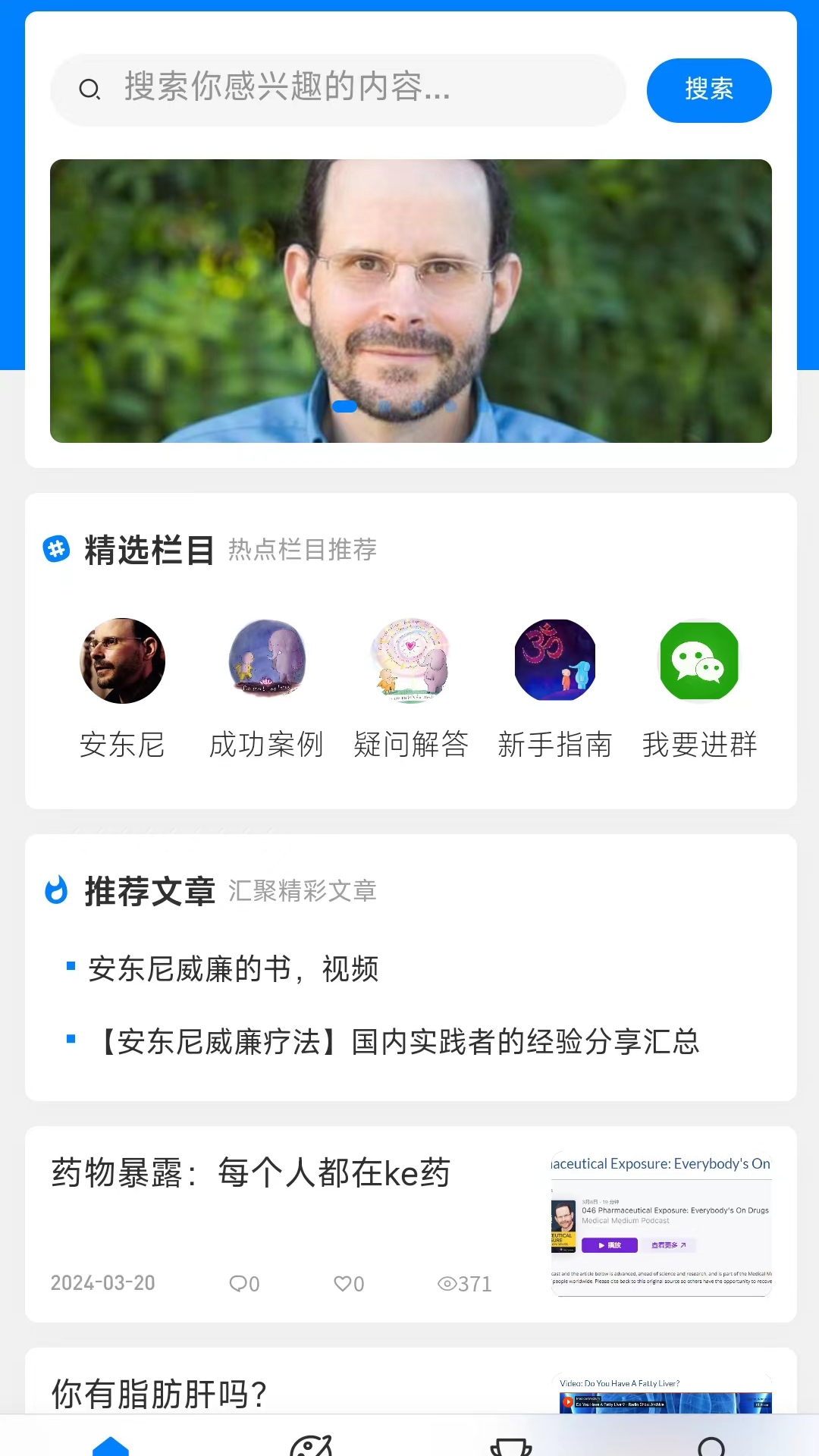Tap the magnifier icon inside the search bar
819x1456 pixels.
click(91, 89)
